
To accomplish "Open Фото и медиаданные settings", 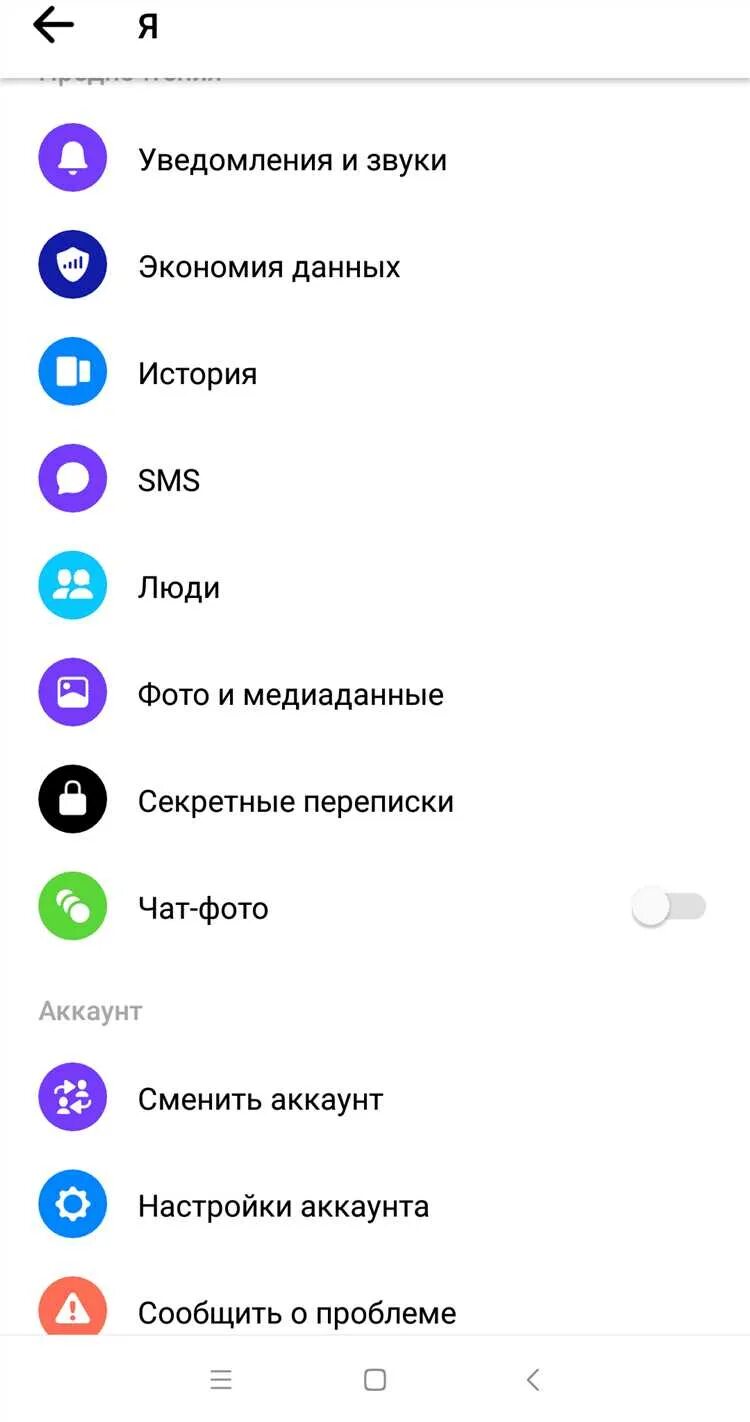I will click(290, 695).
